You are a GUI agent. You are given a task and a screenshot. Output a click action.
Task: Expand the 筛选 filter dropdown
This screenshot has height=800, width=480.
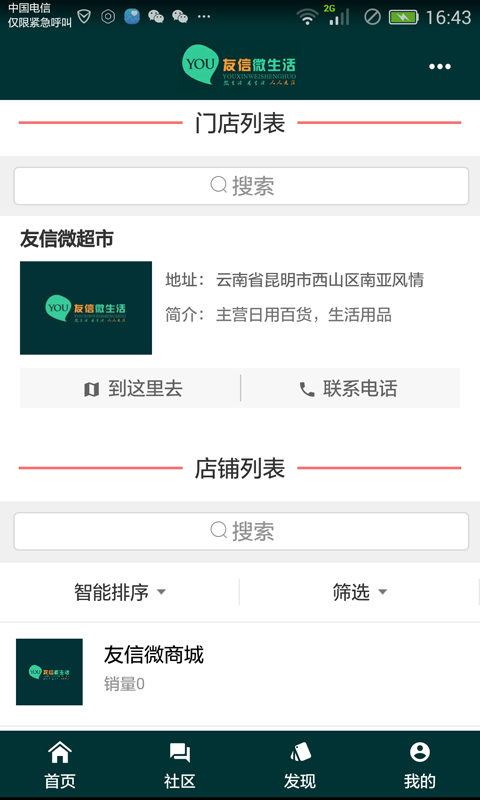[360, 592]
